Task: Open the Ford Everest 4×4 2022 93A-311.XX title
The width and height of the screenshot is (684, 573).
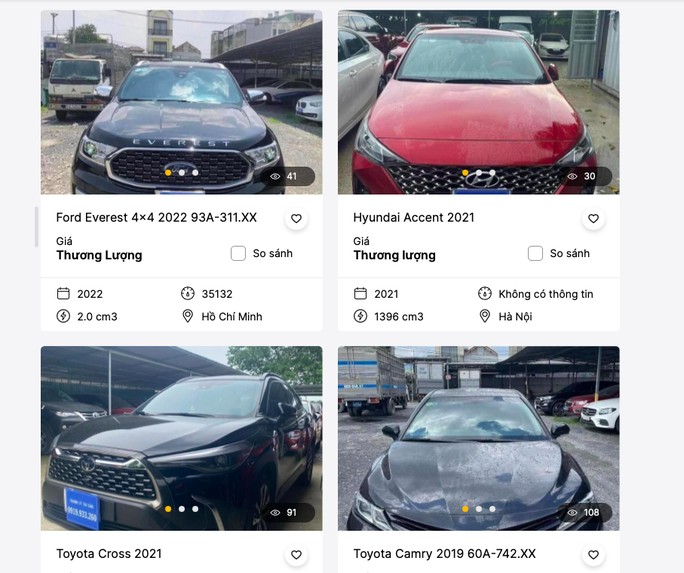Action: (156, 218)
